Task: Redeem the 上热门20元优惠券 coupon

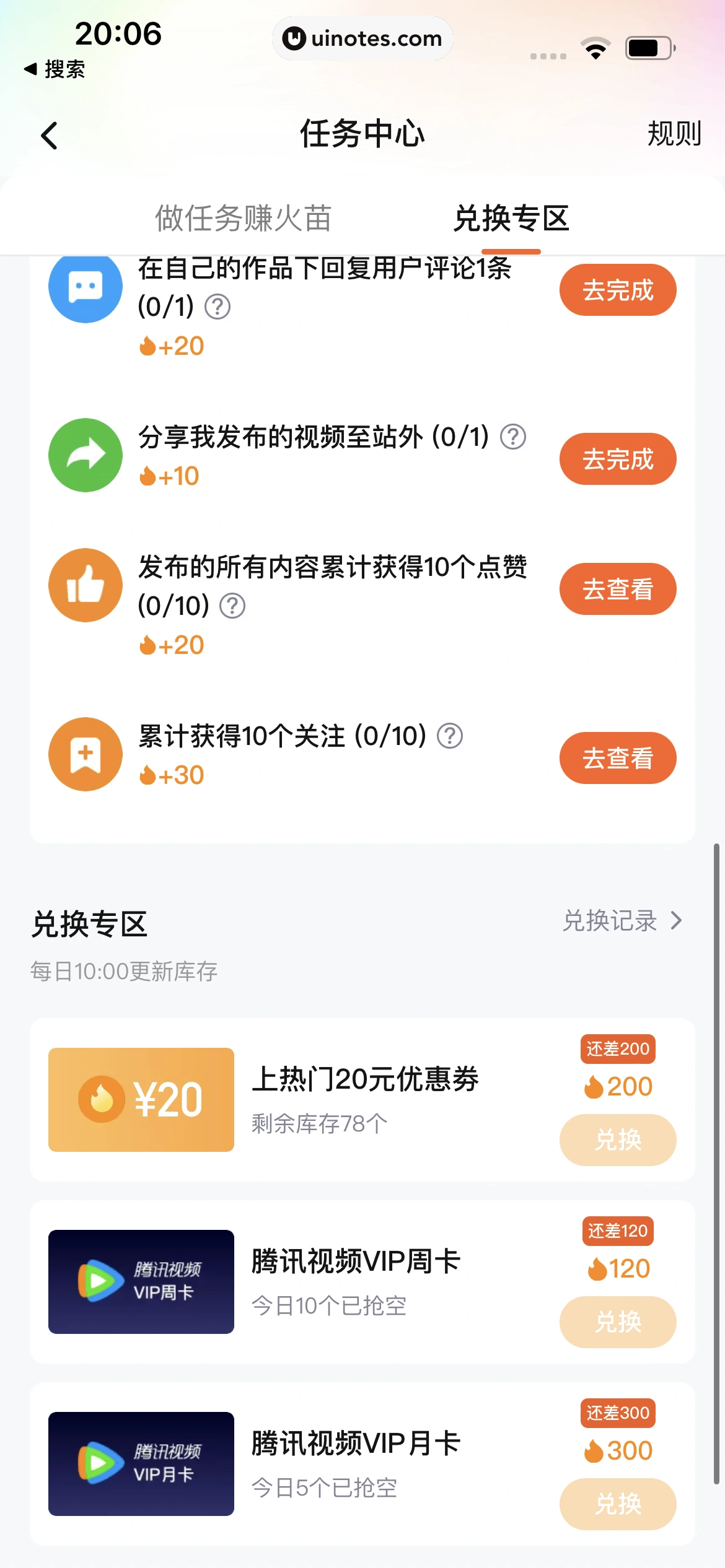Action: [x=617, y=1140]
